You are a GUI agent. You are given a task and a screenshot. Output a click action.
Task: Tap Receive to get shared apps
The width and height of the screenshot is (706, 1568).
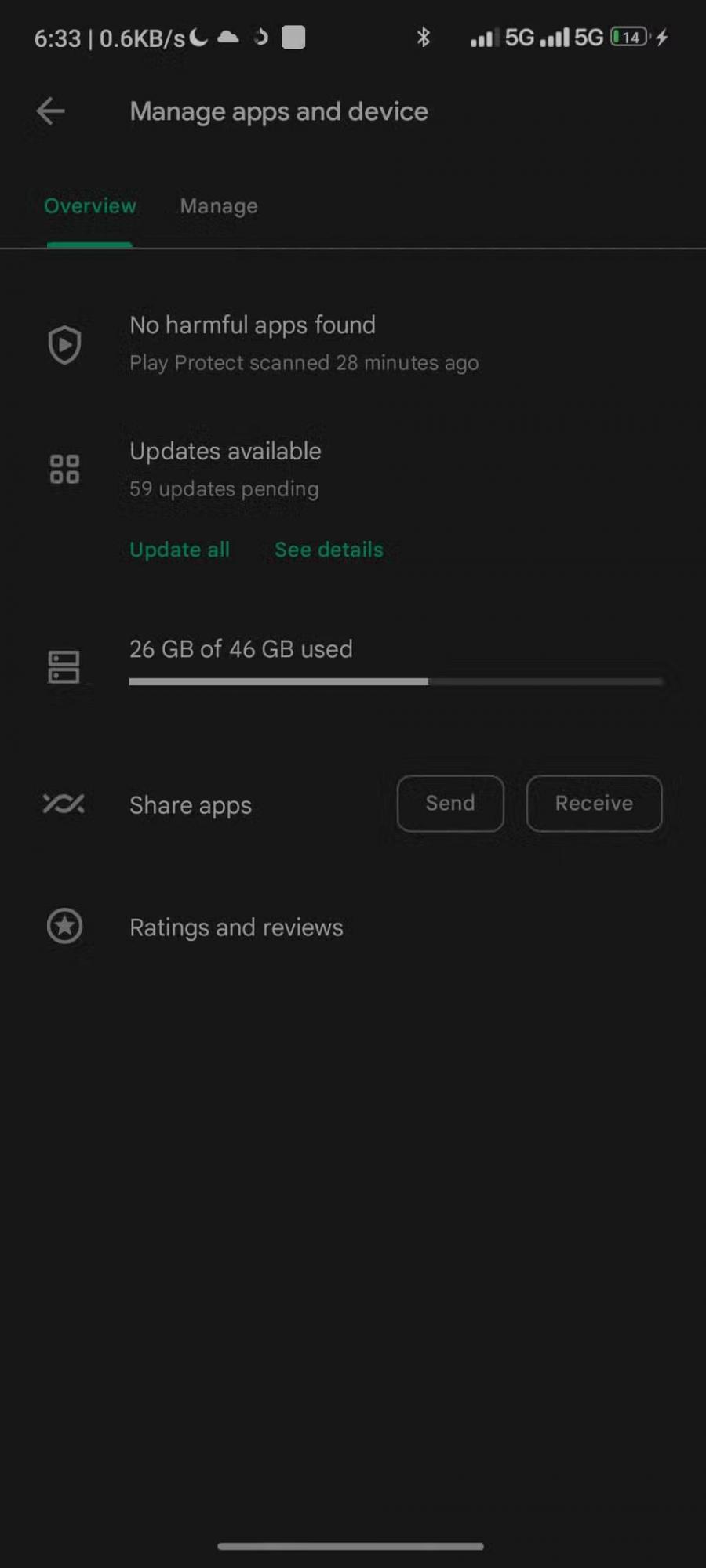click(594, 803)
